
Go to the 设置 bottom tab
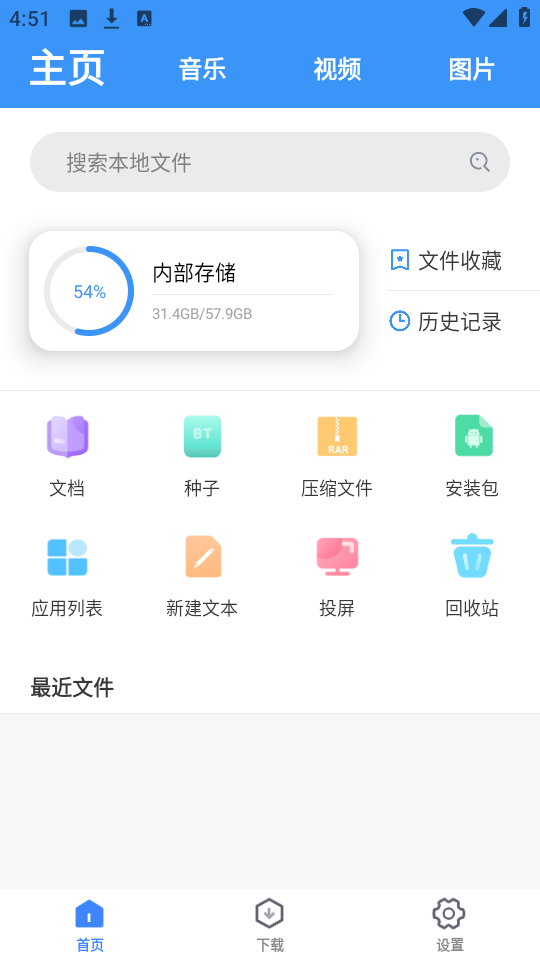coord(449,924)
